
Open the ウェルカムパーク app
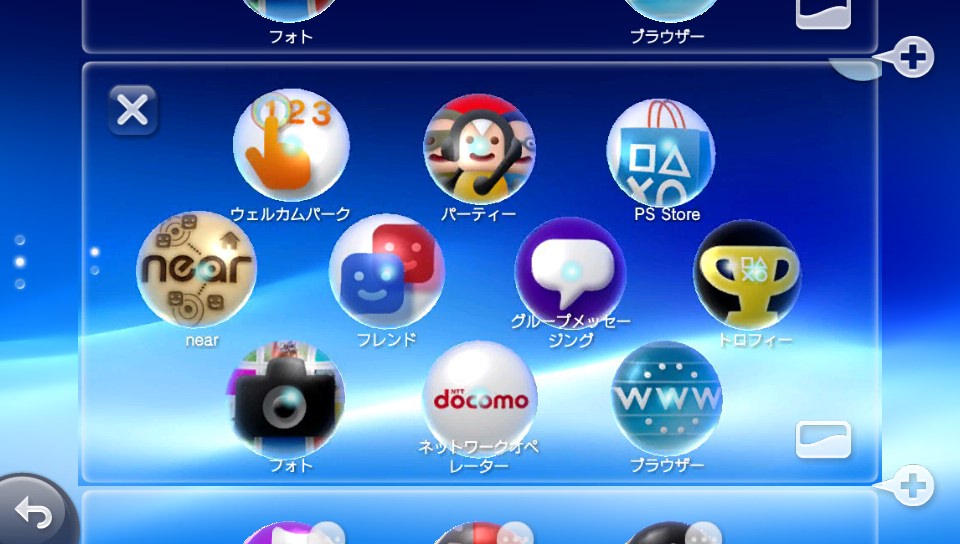[x=291, y=146]
